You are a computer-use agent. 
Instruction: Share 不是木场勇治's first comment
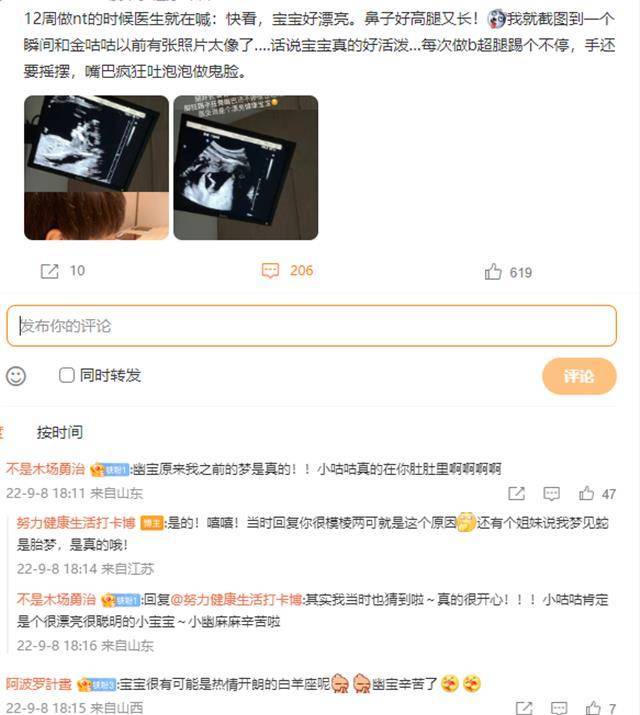pos(516,493)
